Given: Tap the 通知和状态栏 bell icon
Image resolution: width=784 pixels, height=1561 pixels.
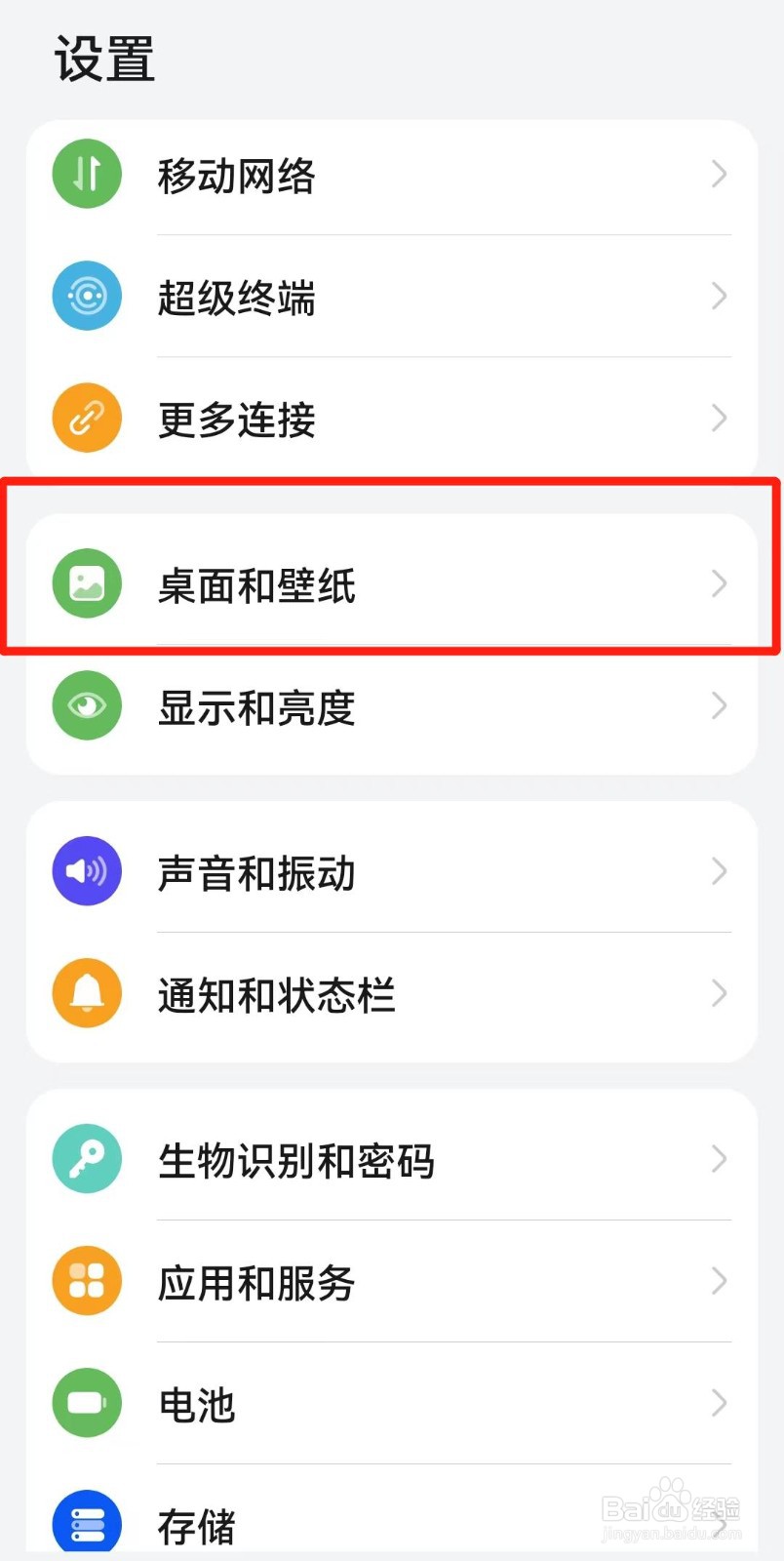Looking at the screenshot, I should [87, 992].
